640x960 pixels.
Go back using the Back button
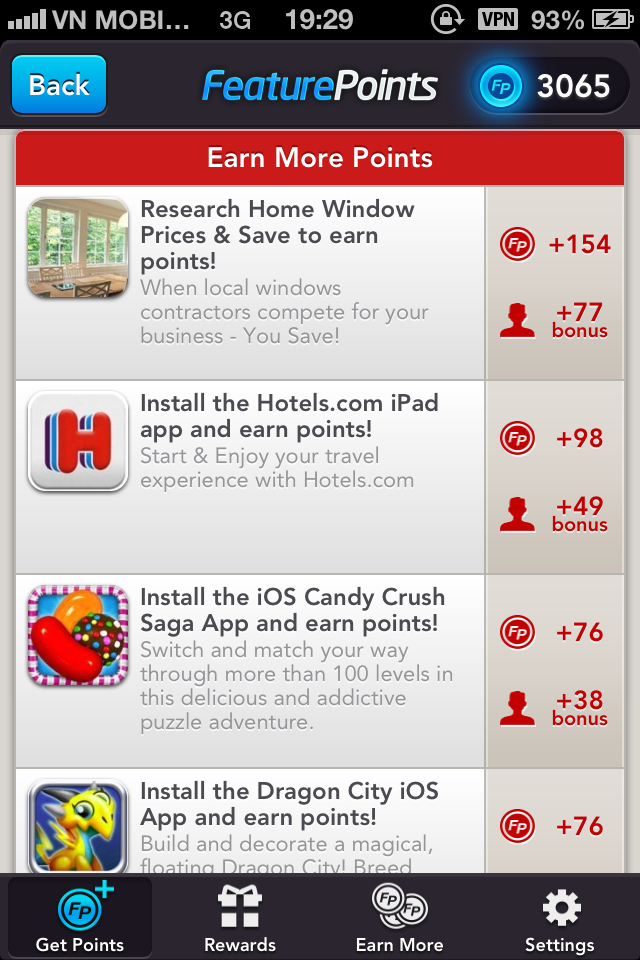click(x=59, y=86)
